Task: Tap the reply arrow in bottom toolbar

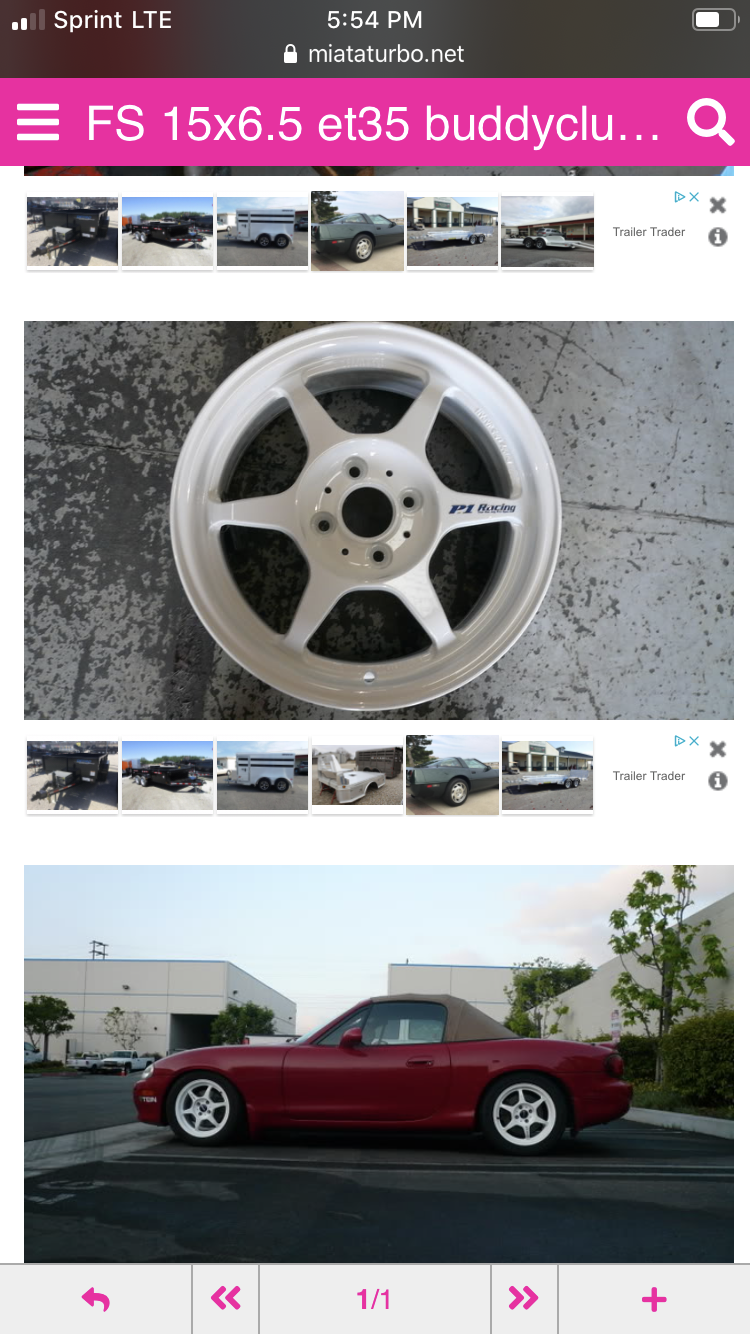Action: click(96, 1299)
